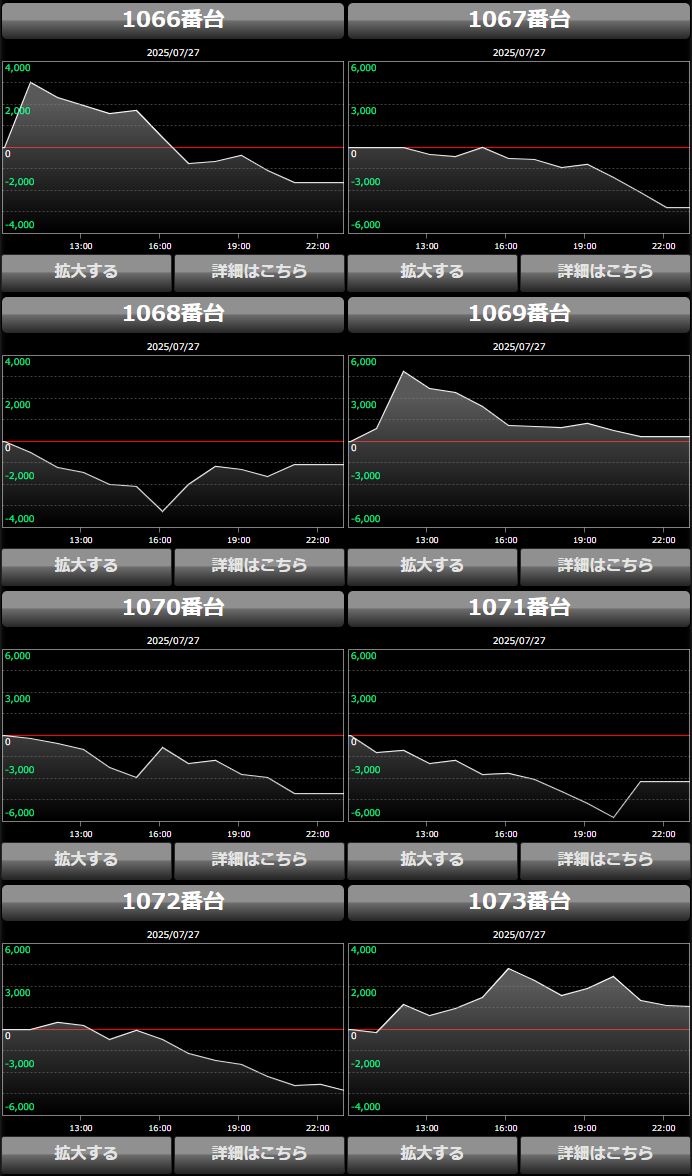
Task: Open the 1073番台 header bar
Action: 519,903
